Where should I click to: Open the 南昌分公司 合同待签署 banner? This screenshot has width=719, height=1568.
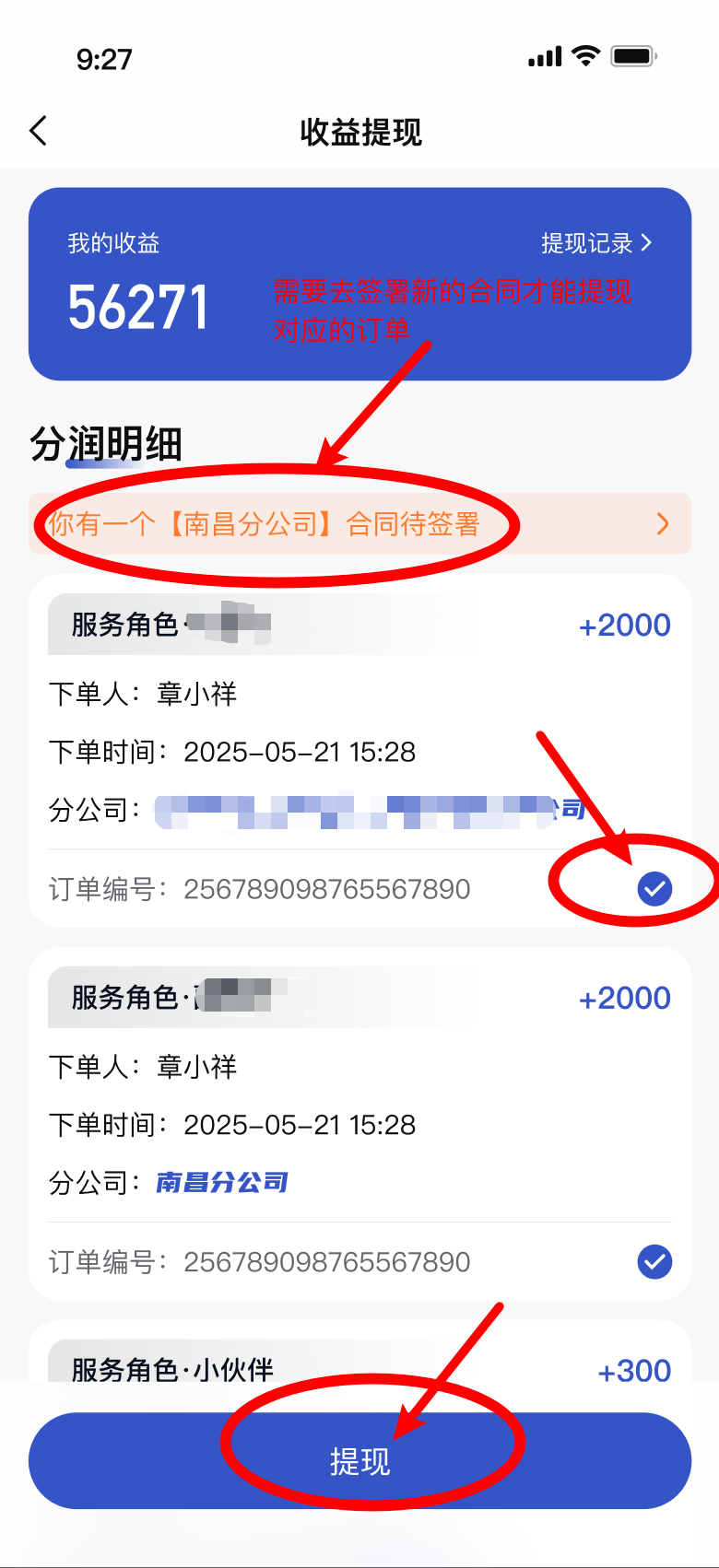[x=359, y=524]
